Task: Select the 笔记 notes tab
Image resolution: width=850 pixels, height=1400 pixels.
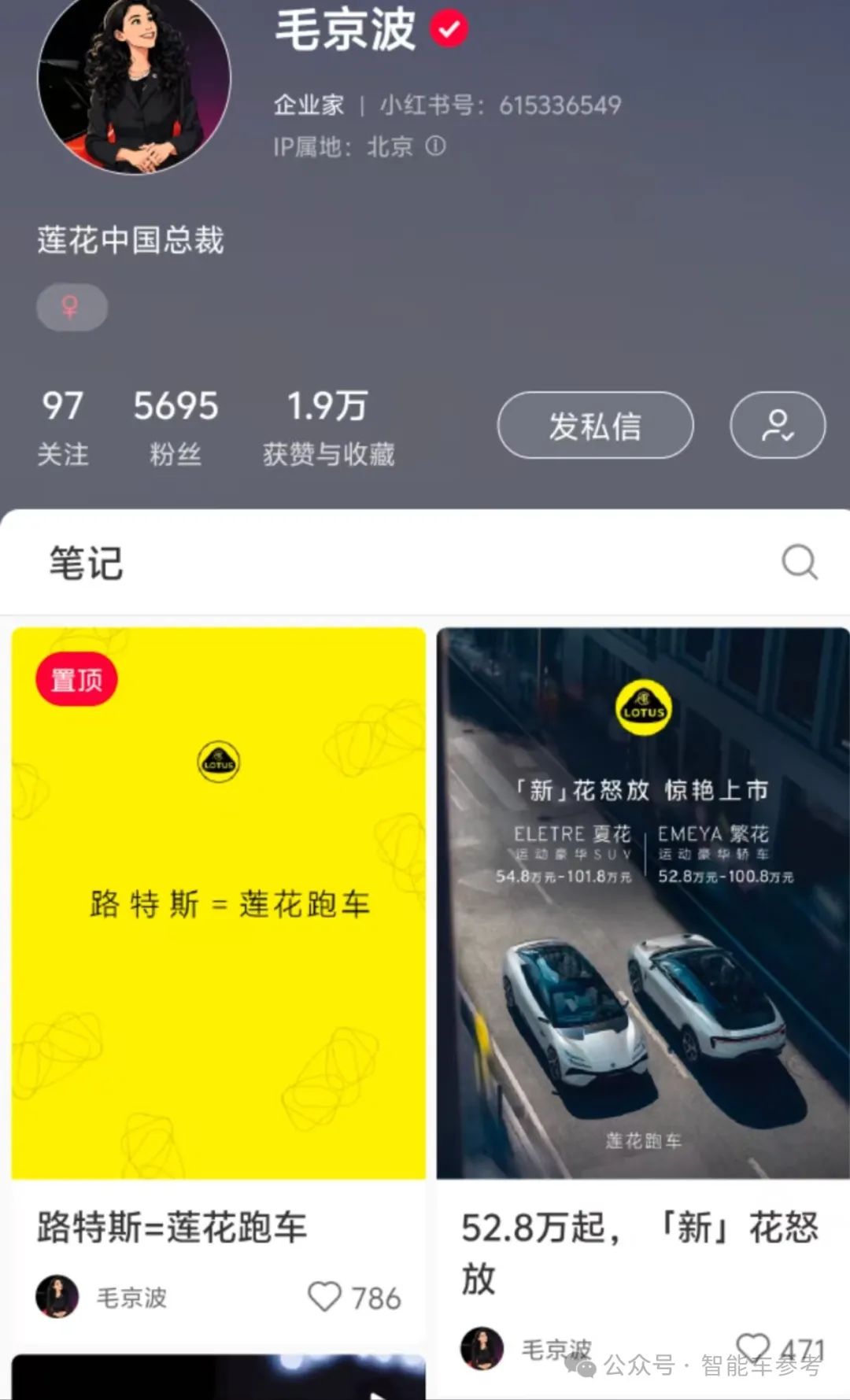Action: pyautogui.click(x=87, y=563)
